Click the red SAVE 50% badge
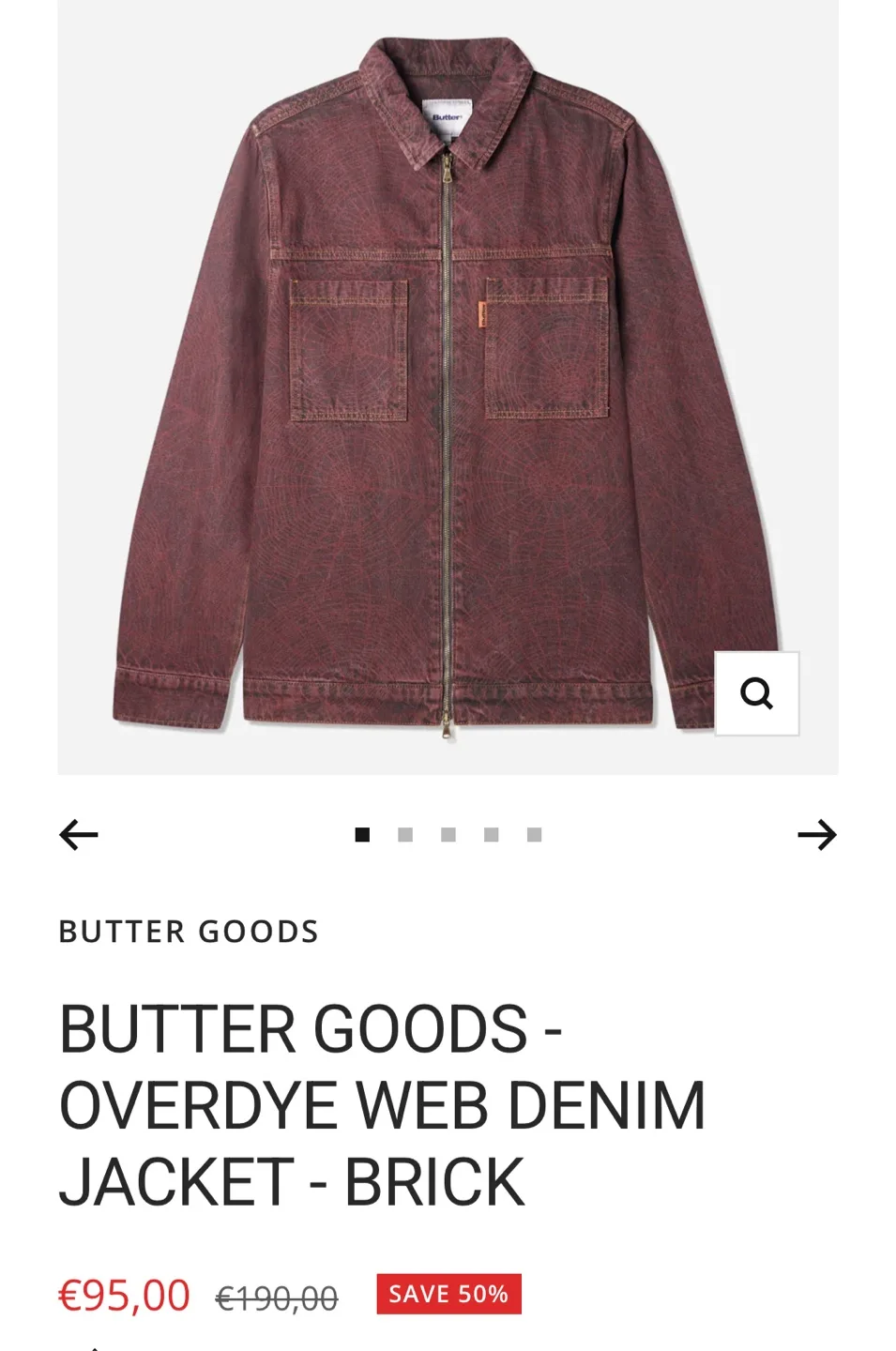 (x=448, y=1295)
